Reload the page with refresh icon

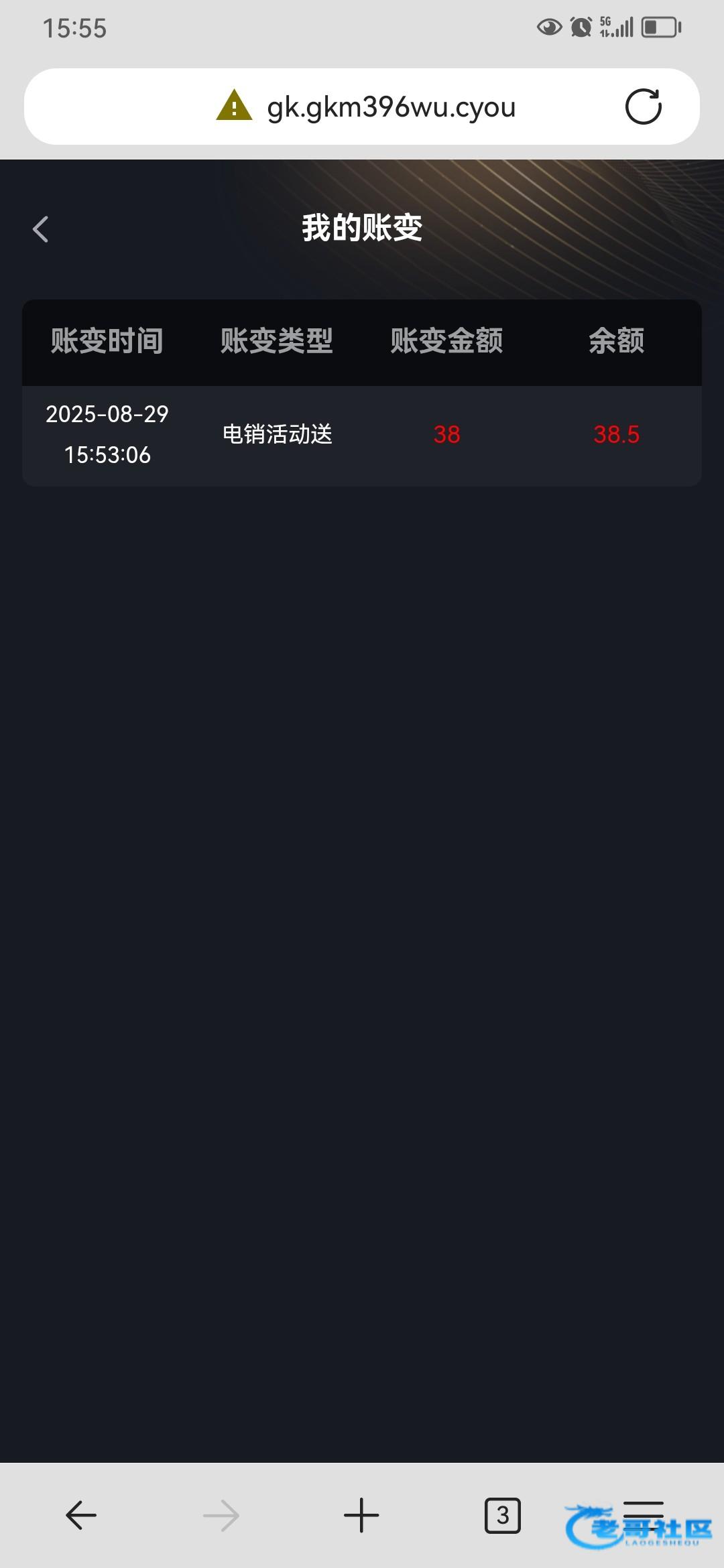[643, 107]
